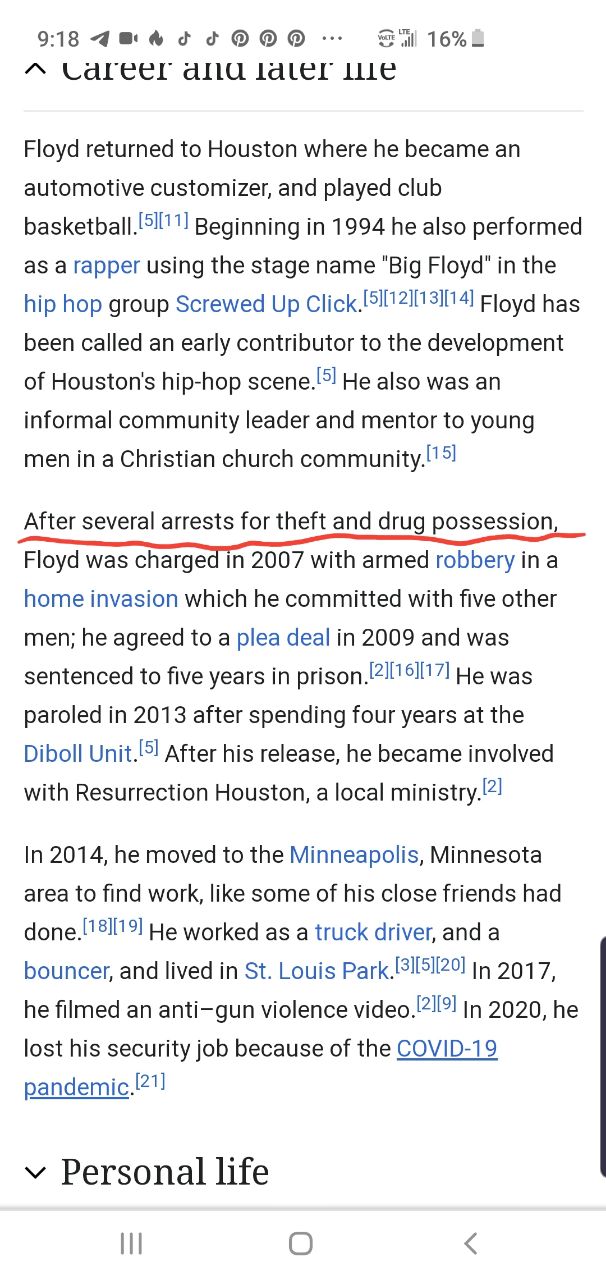Open the plea deal link

tap(283, 638)
